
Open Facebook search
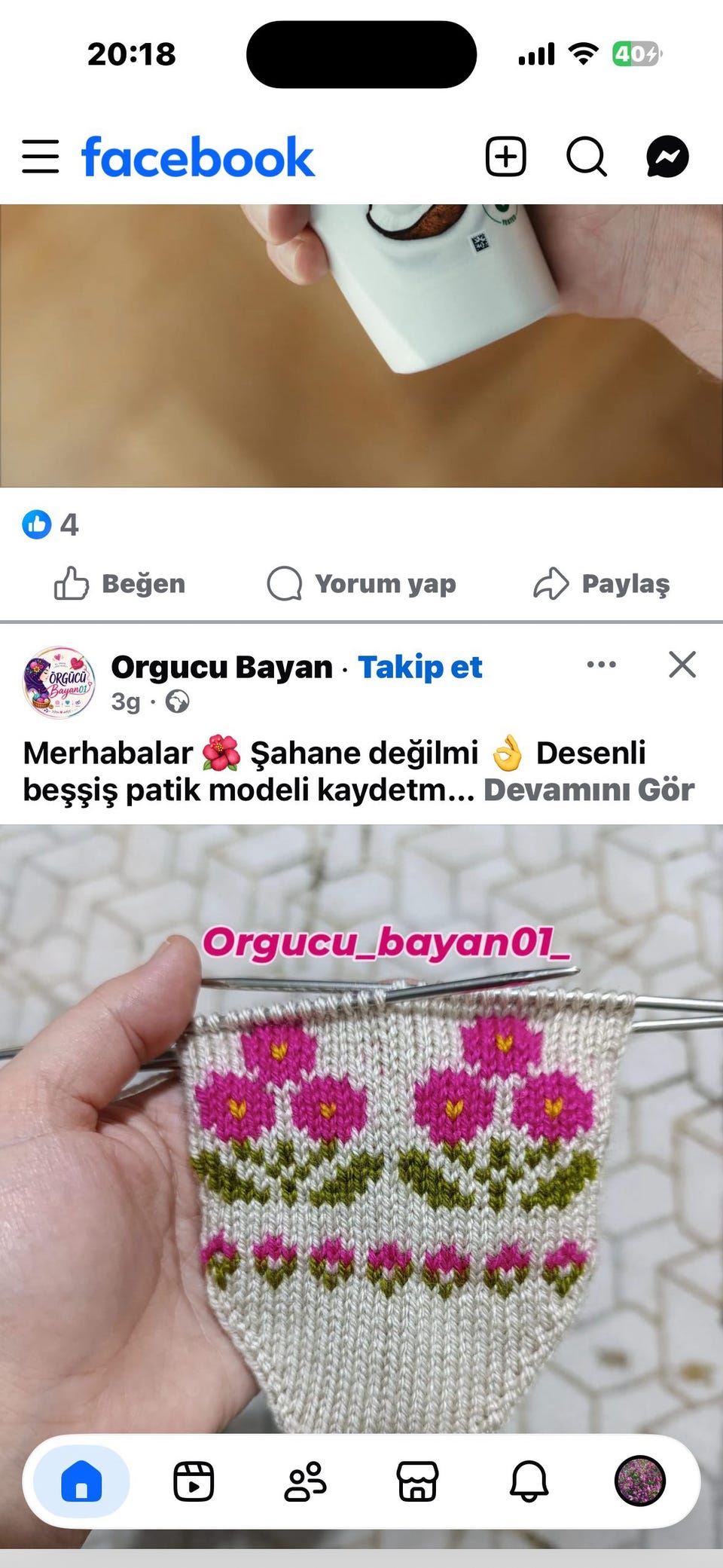[x=587, y=157]
